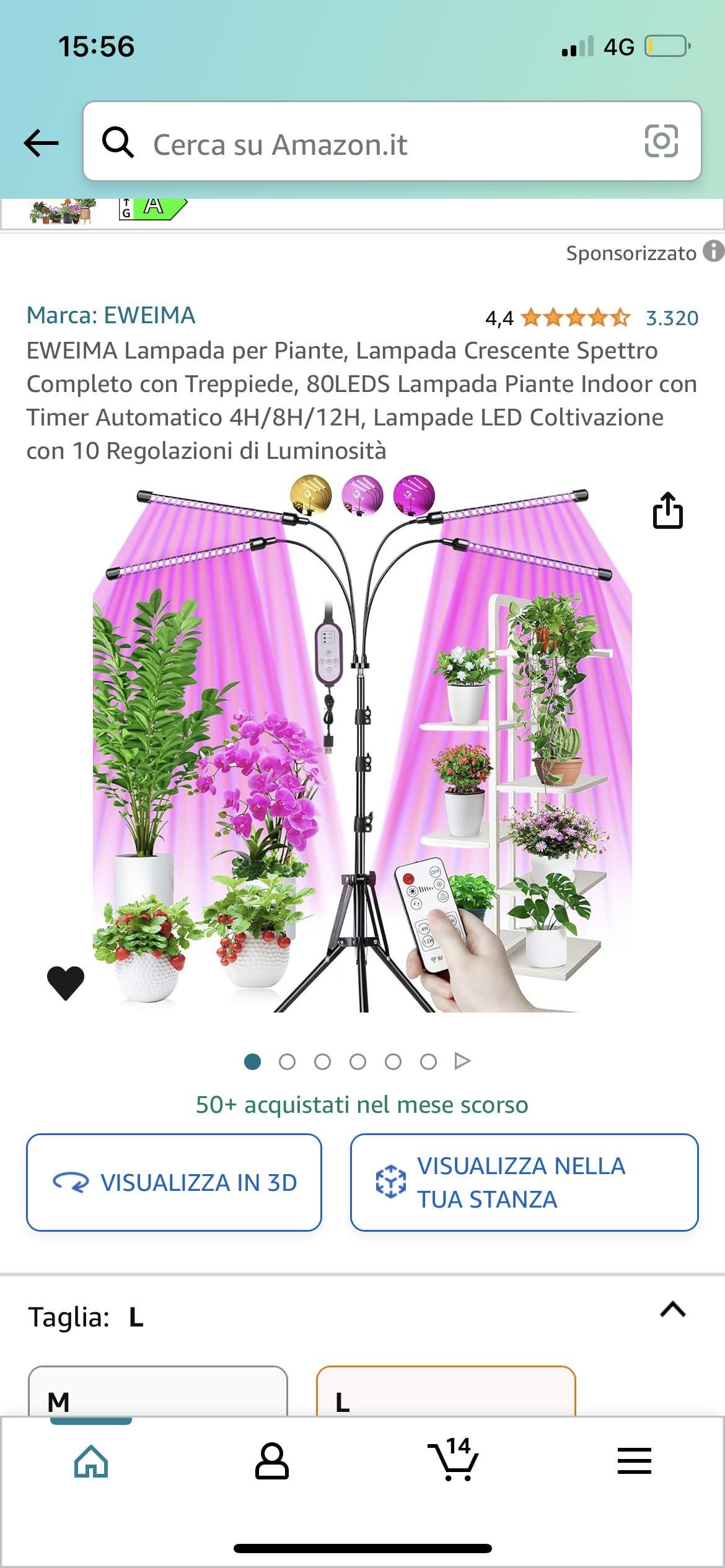View the 3.320 customer ratings

672,318
